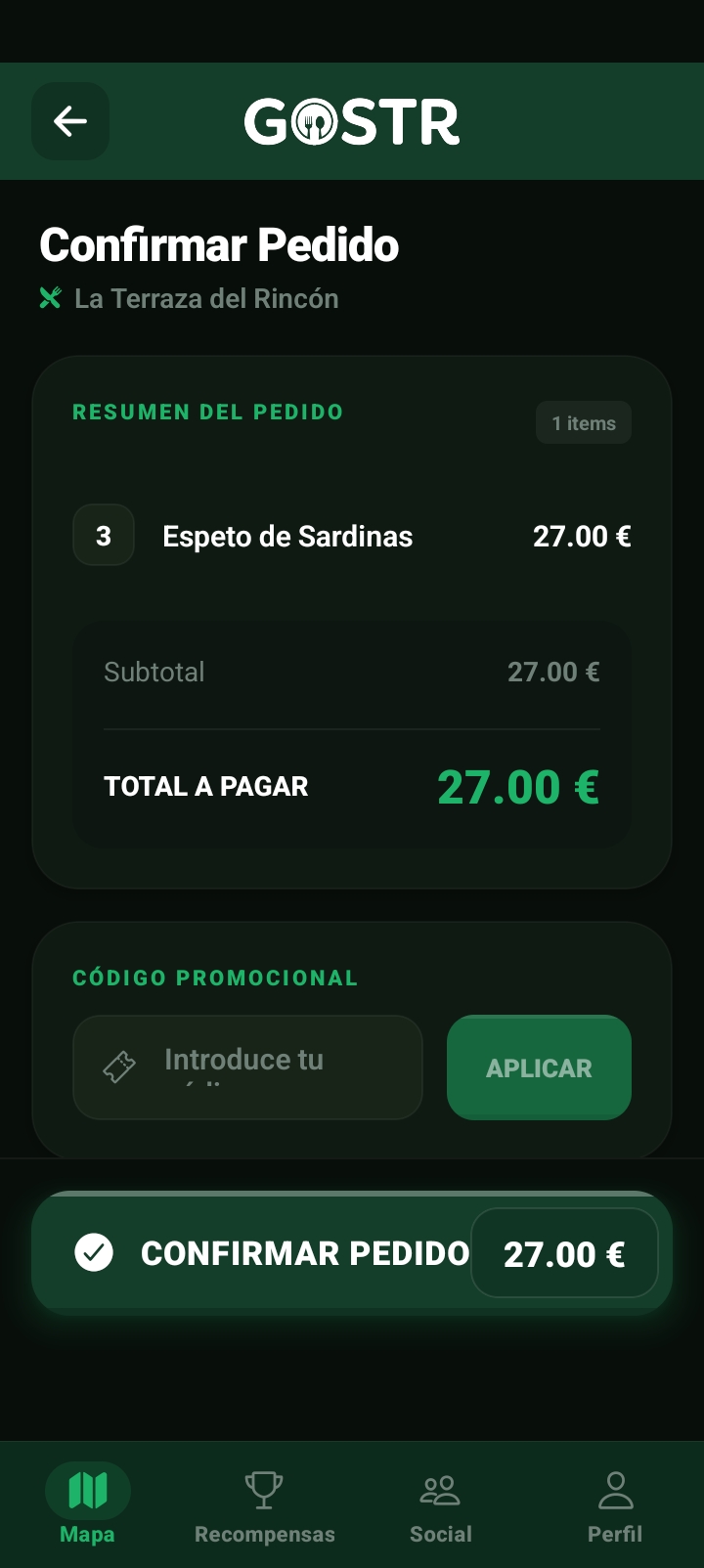Open Perfil via the person icon
704x1568 pixels.
(x=614, y=1490)
